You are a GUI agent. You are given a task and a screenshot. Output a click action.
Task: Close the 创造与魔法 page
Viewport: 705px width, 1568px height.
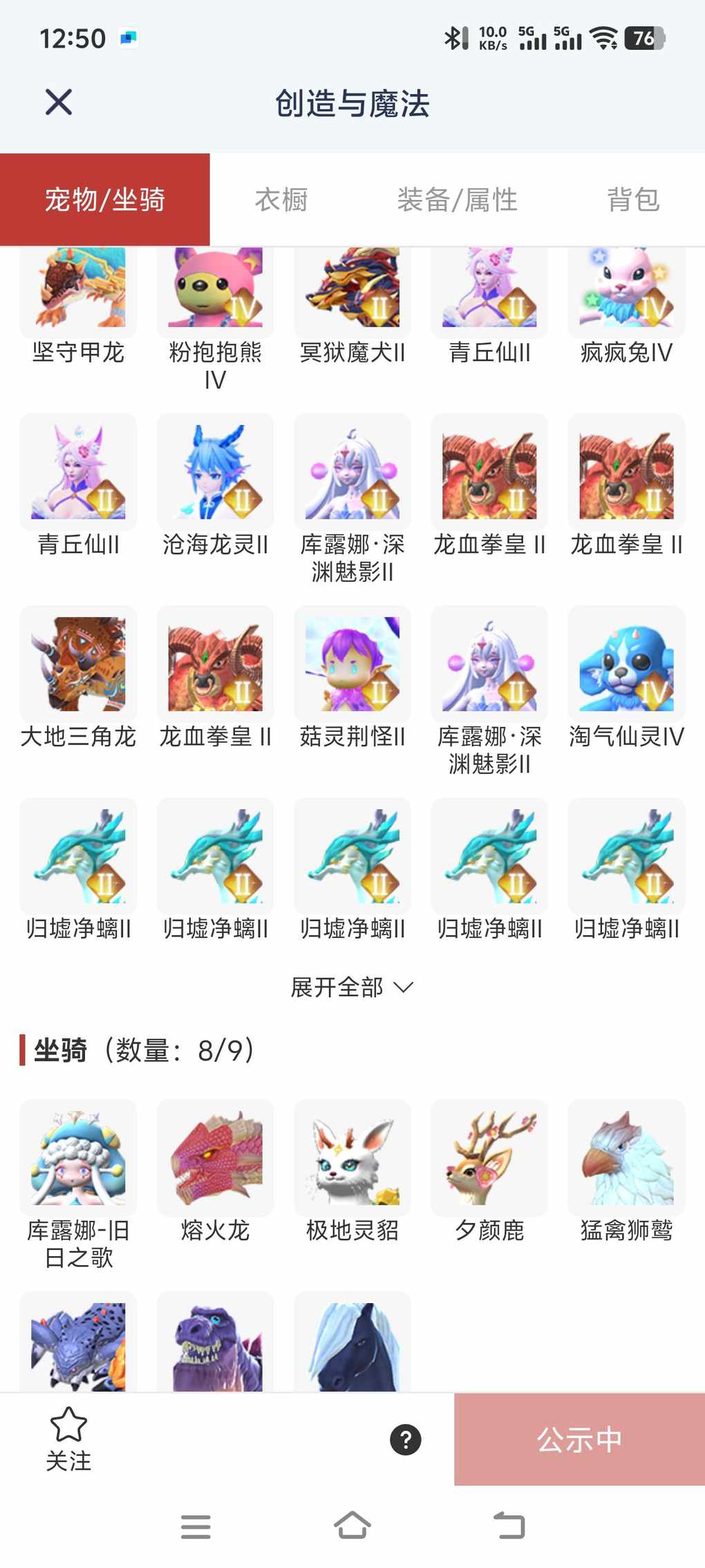click(59, 102)
